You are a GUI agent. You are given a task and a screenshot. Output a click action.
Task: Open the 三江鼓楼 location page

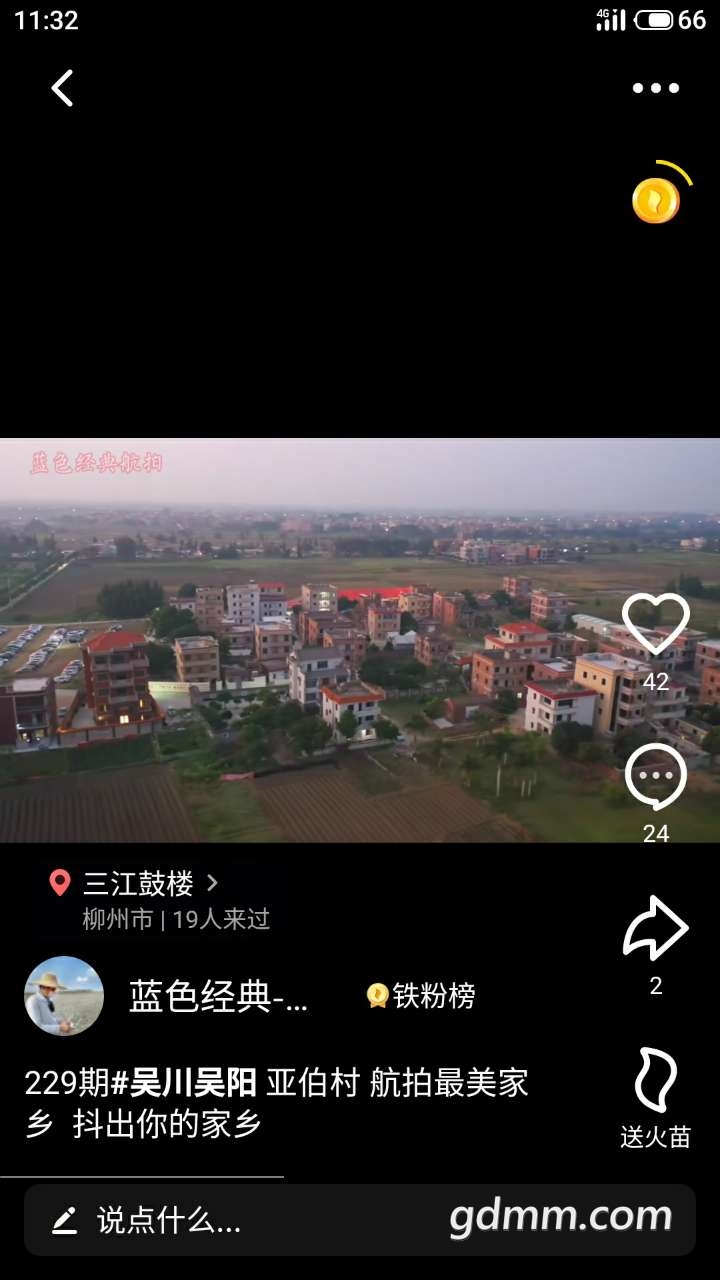click(x=138, y=883)
